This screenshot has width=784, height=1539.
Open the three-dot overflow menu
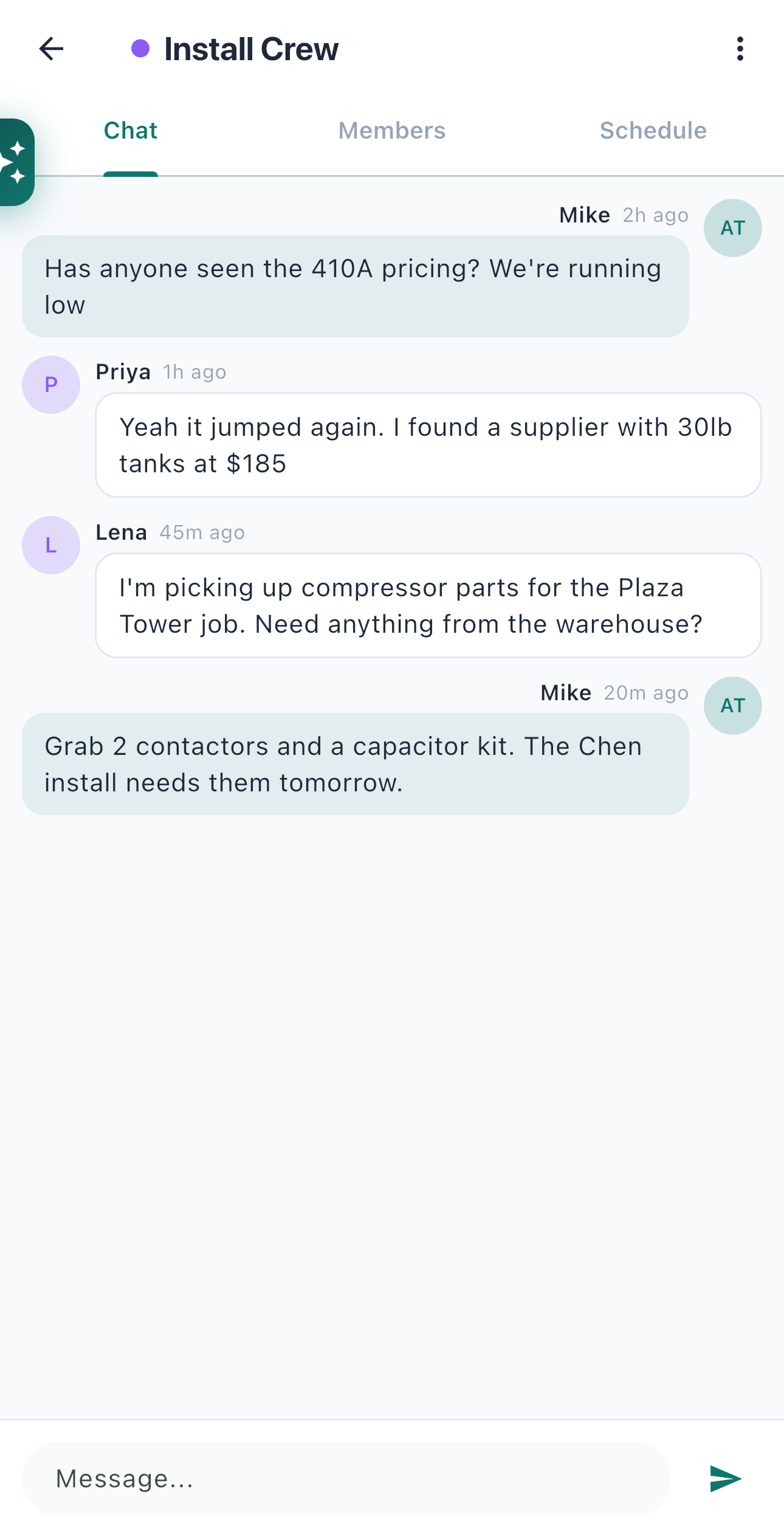click(740, 49)
